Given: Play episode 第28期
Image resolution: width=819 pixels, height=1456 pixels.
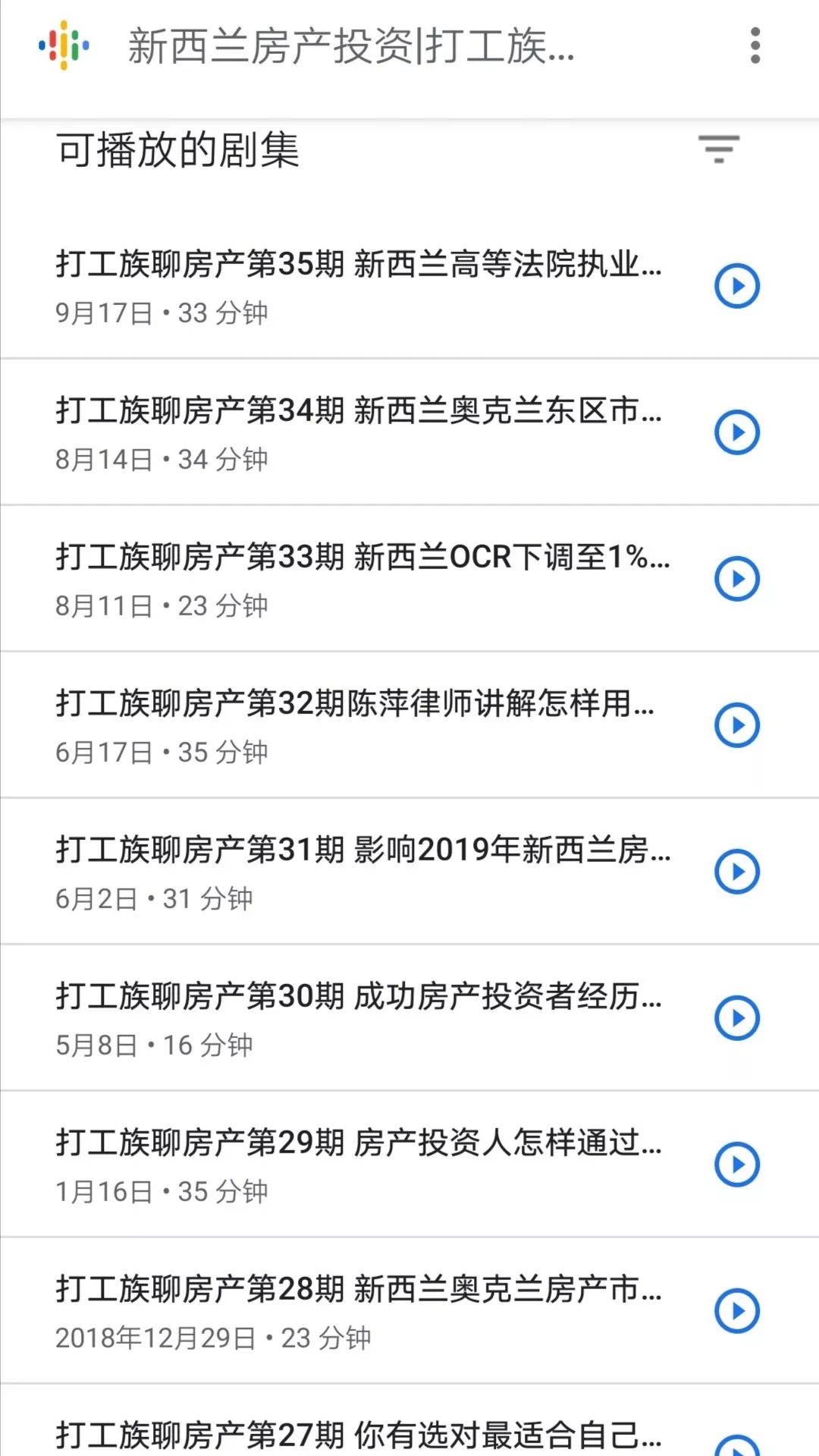Looking at the screenshot, I should 736,1311.
